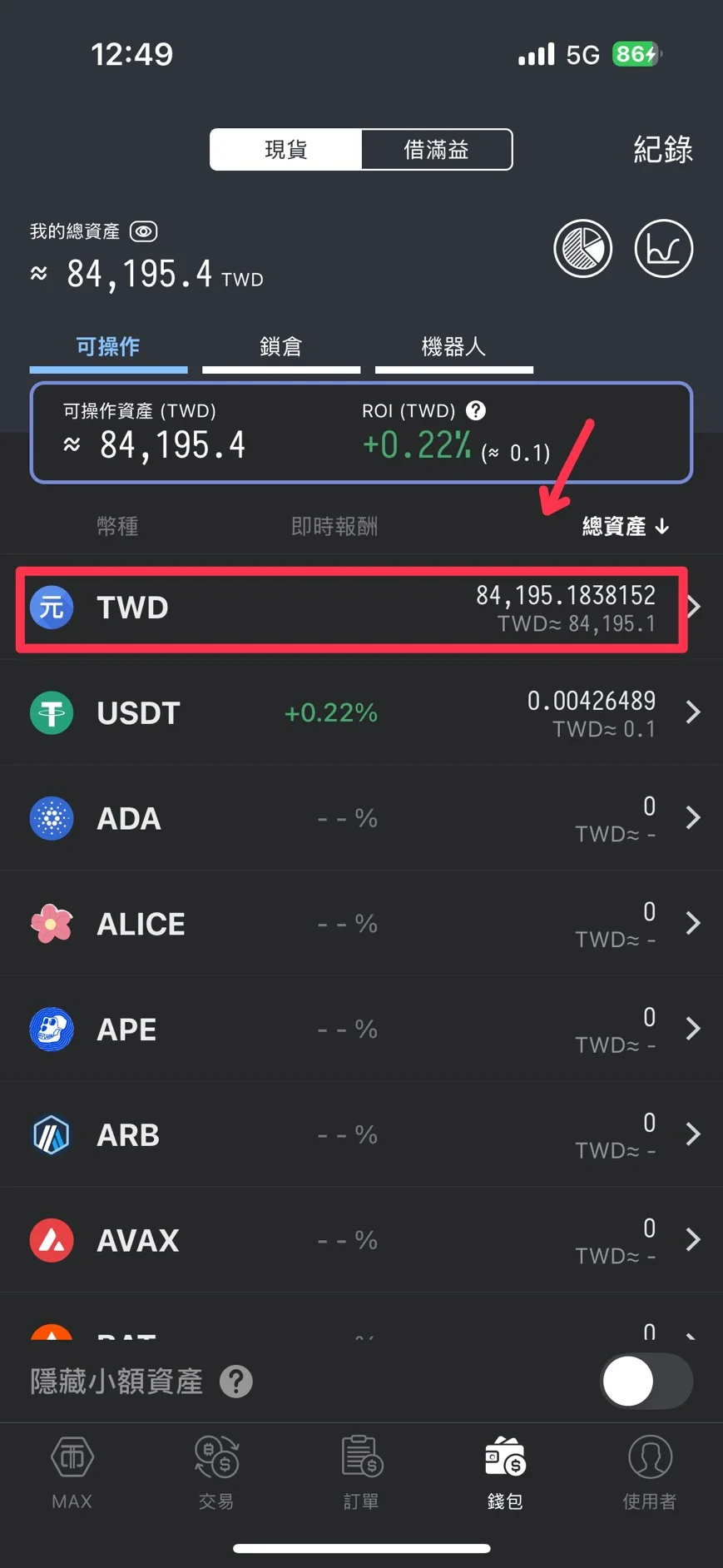The image size is (723, 1568).
Task: Enable the 隱藏小額資產 switch
Action: [x=646, y=1380]
